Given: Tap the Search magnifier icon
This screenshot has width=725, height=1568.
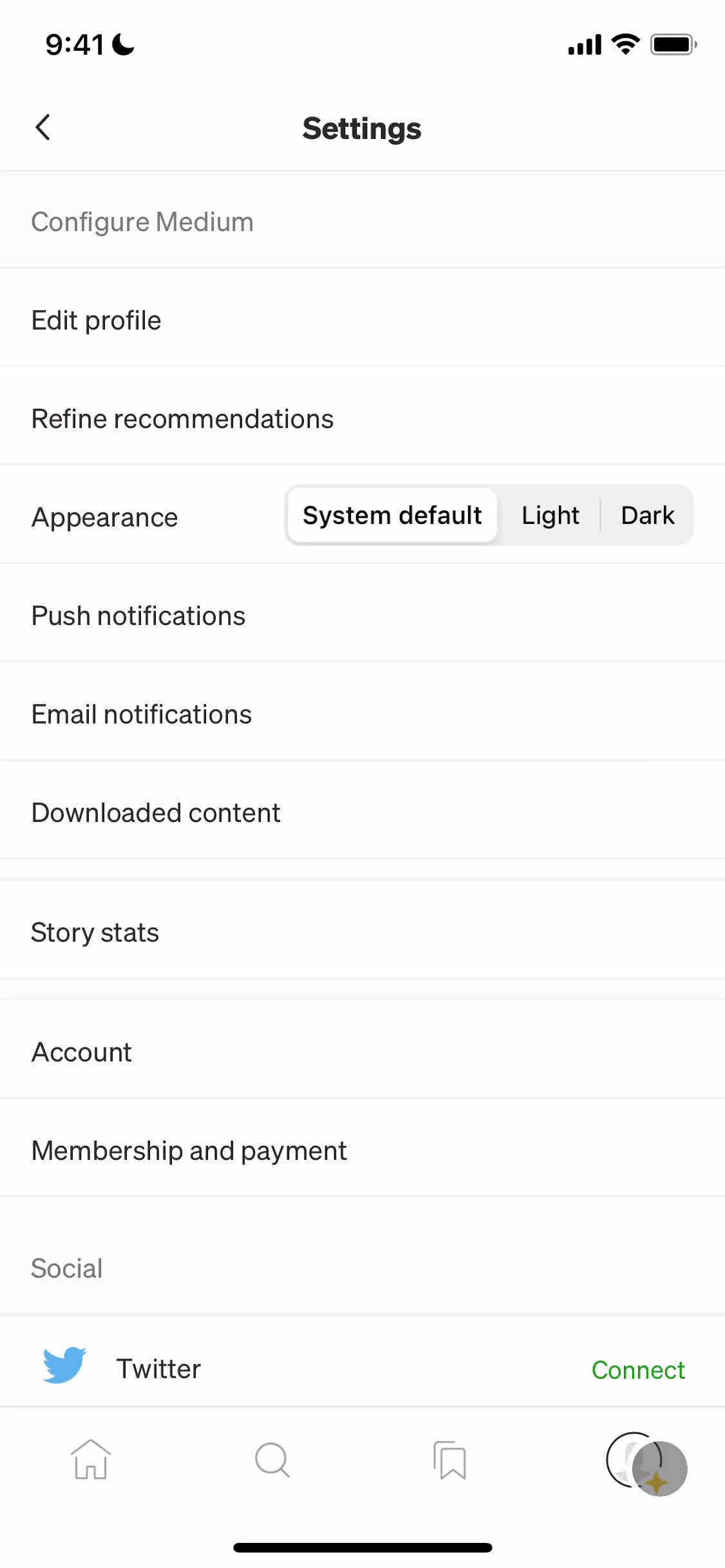Looking at the screenshot, I should coord(271,1461).
